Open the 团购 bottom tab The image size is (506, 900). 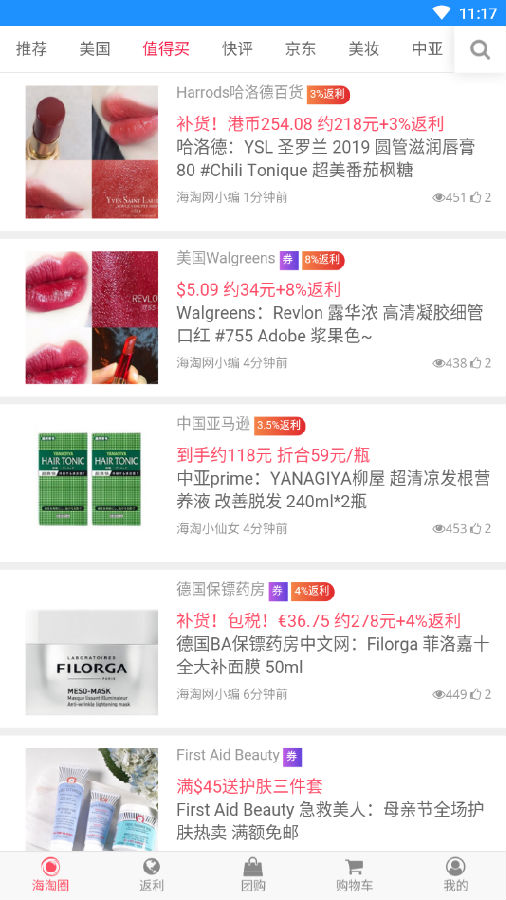click(x=253, y=875)
